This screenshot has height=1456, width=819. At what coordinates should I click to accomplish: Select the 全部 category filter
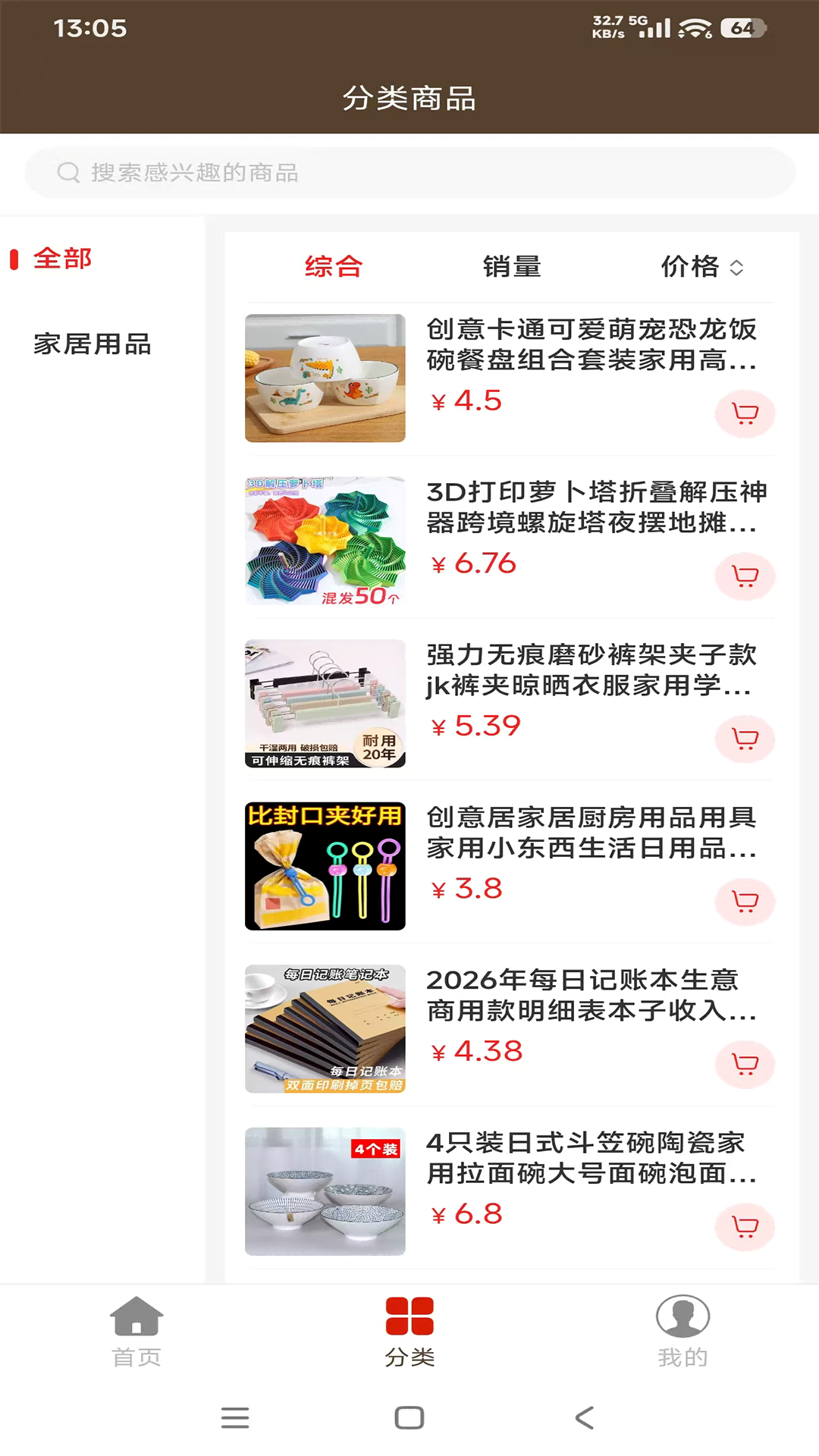61,258
